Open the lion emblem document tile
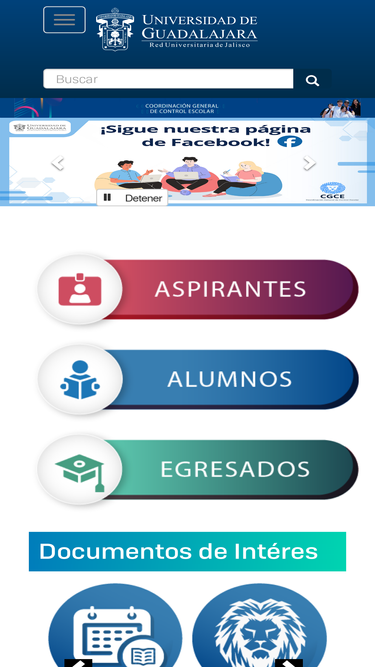The image size is (375, 667). coord(260,627)
